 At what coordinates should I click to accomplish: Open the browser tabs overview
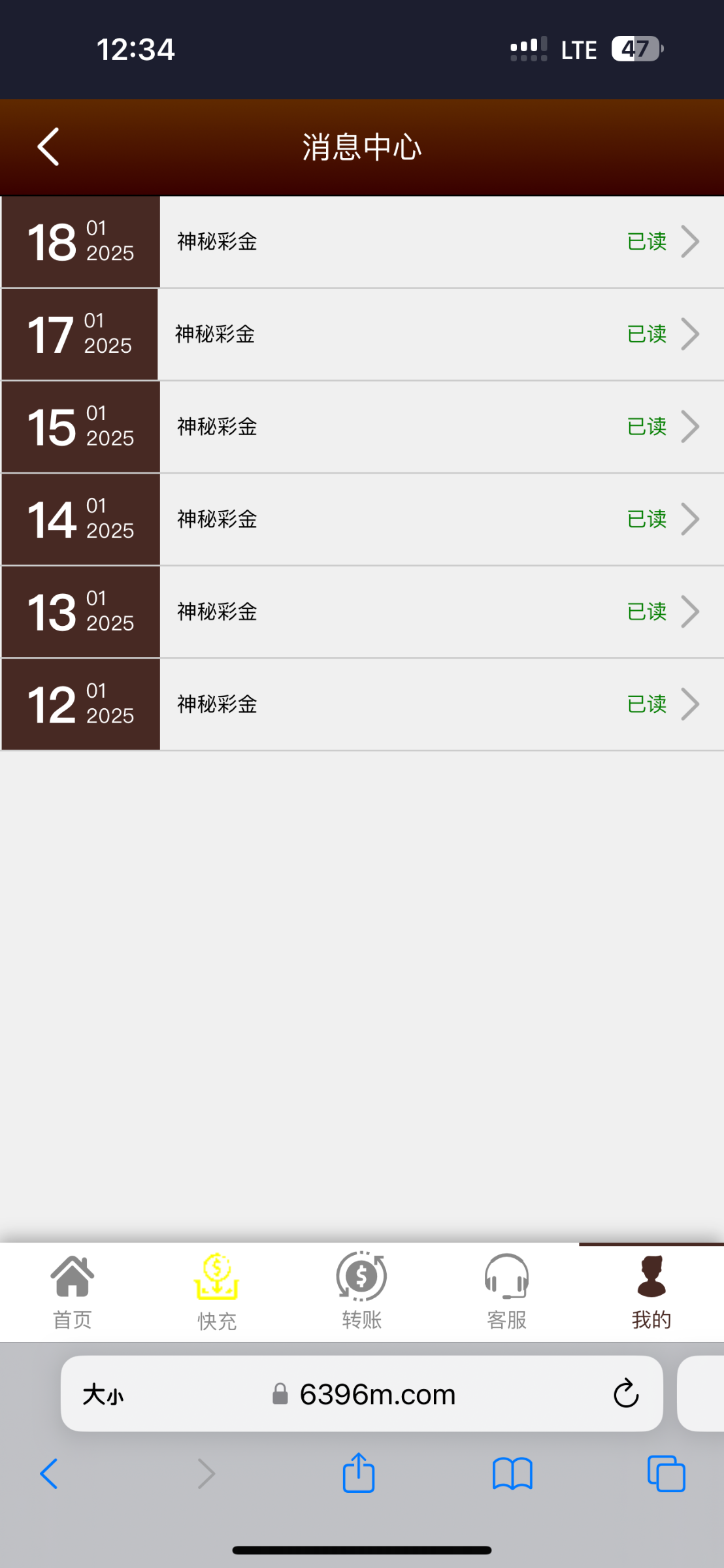pos(666,1474)
